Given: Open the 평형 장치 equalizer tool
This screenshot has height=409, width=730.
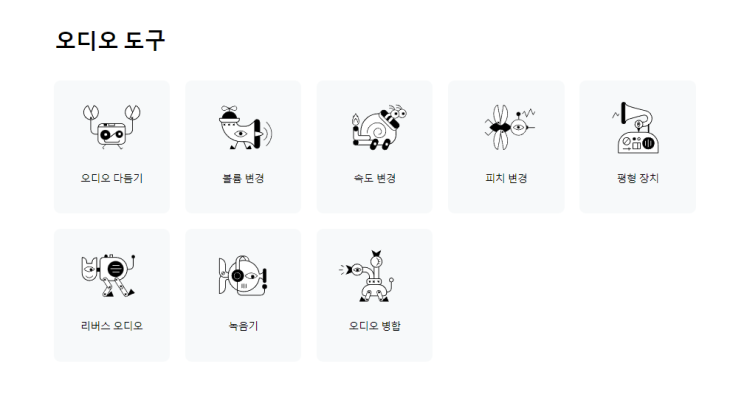Looking at the screenshot, I should (637, 147).
